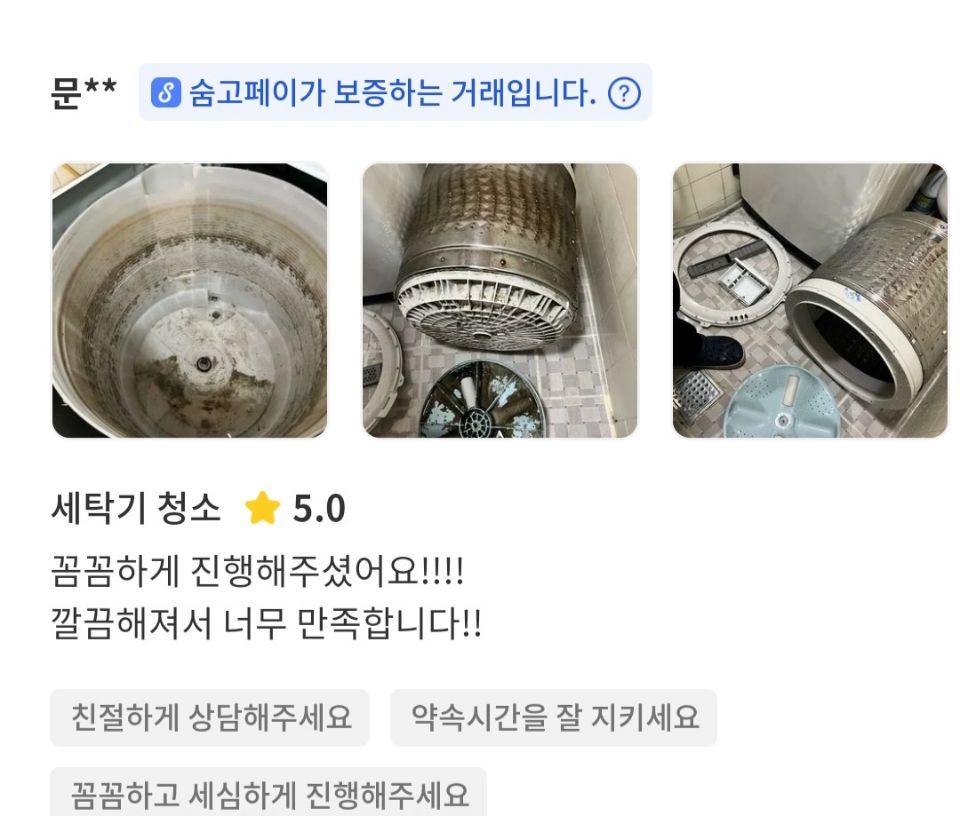View third review photo of disassembled washer parts
This screenshot has height=816, width=960.
click(x=809, y=300)
